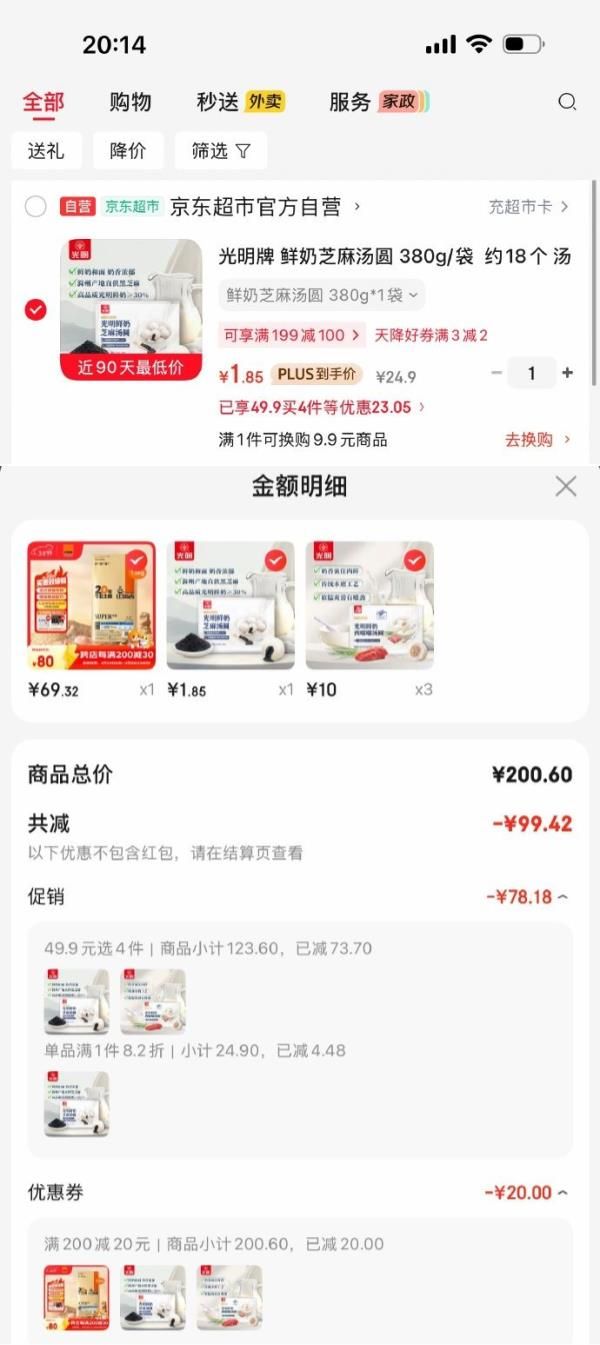Open the ¥69.32 product thumbnail

91,606
